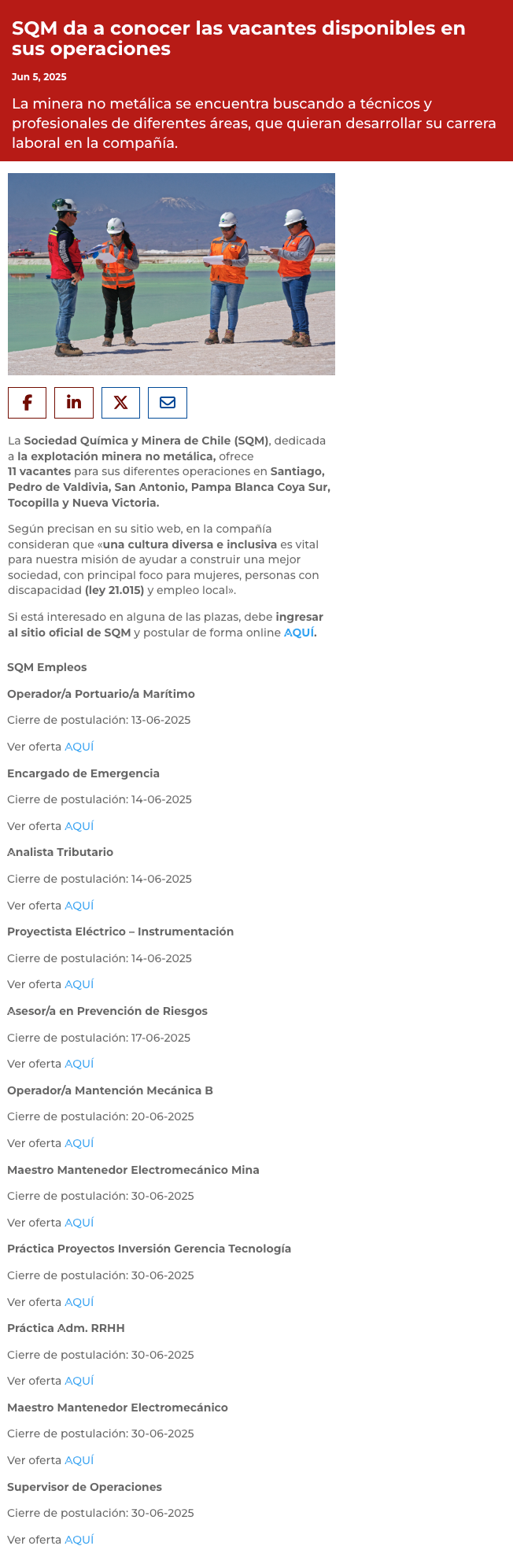View Operador/a Mantención Mecánica B offer
This screenshot has width=513, height=1568.
pos(79,1143)
